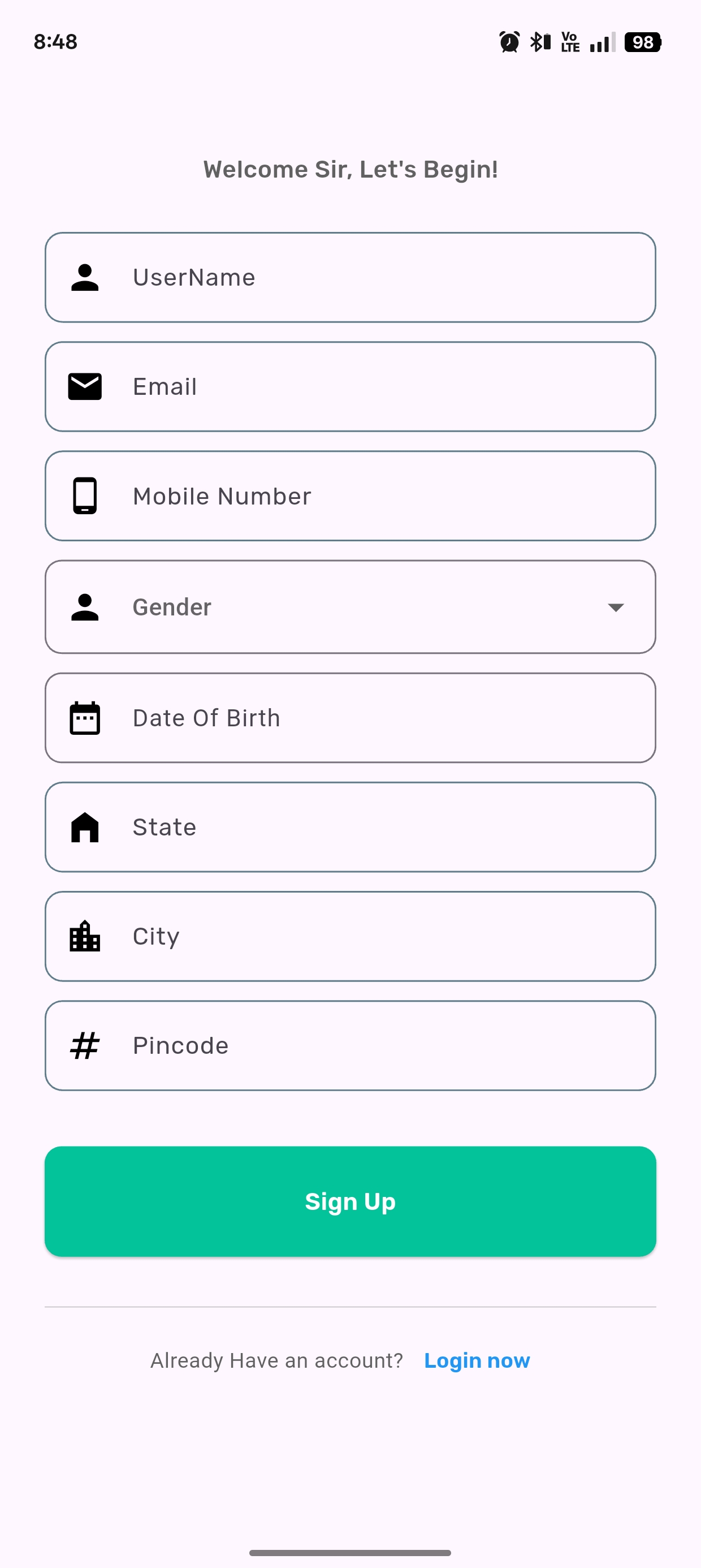This screenshot has height=1568, width=701.
Task: Click the envelope icon in the Email field
Action: click(85, 386)
